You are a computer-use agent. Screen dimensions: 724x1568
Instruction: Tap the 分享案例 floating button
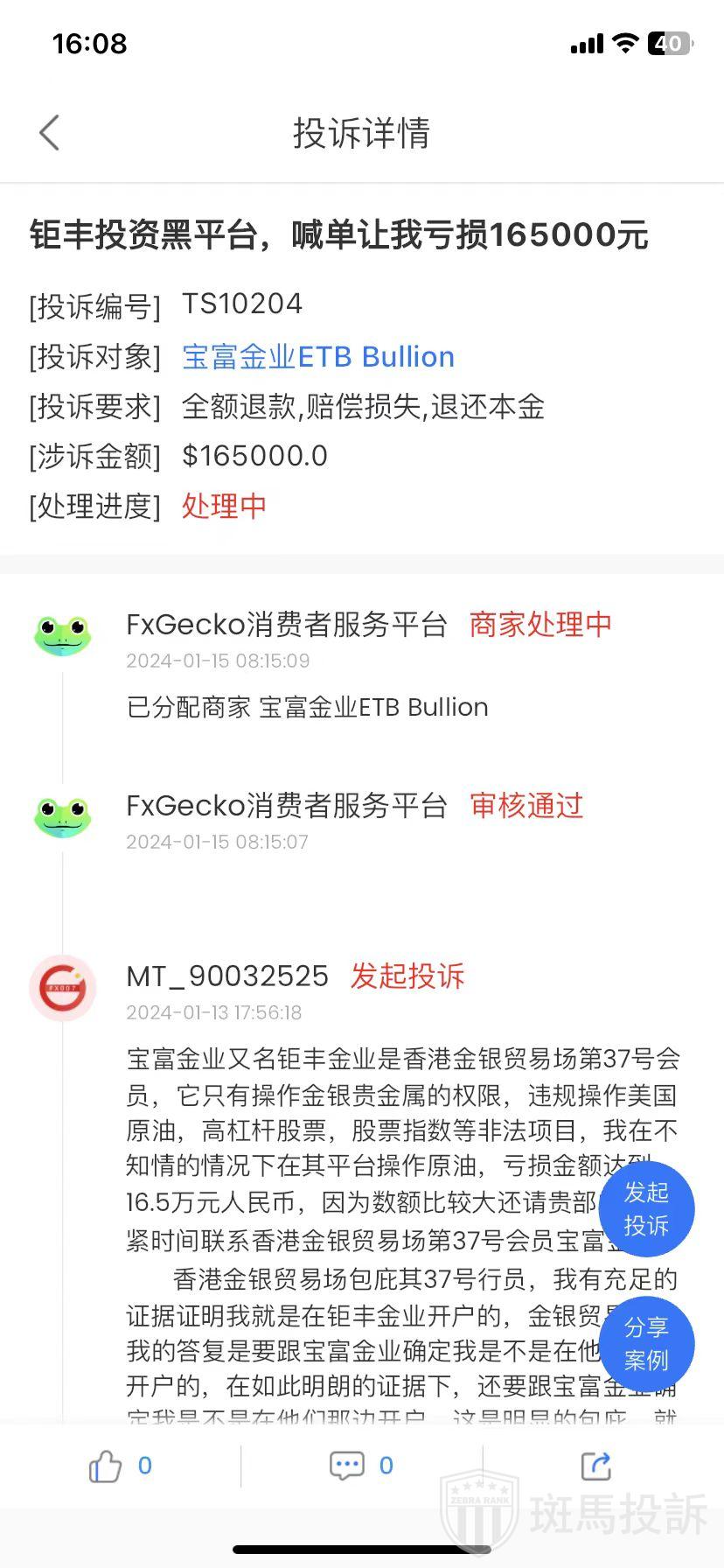pyautogui.click(x=646, y=1344)
